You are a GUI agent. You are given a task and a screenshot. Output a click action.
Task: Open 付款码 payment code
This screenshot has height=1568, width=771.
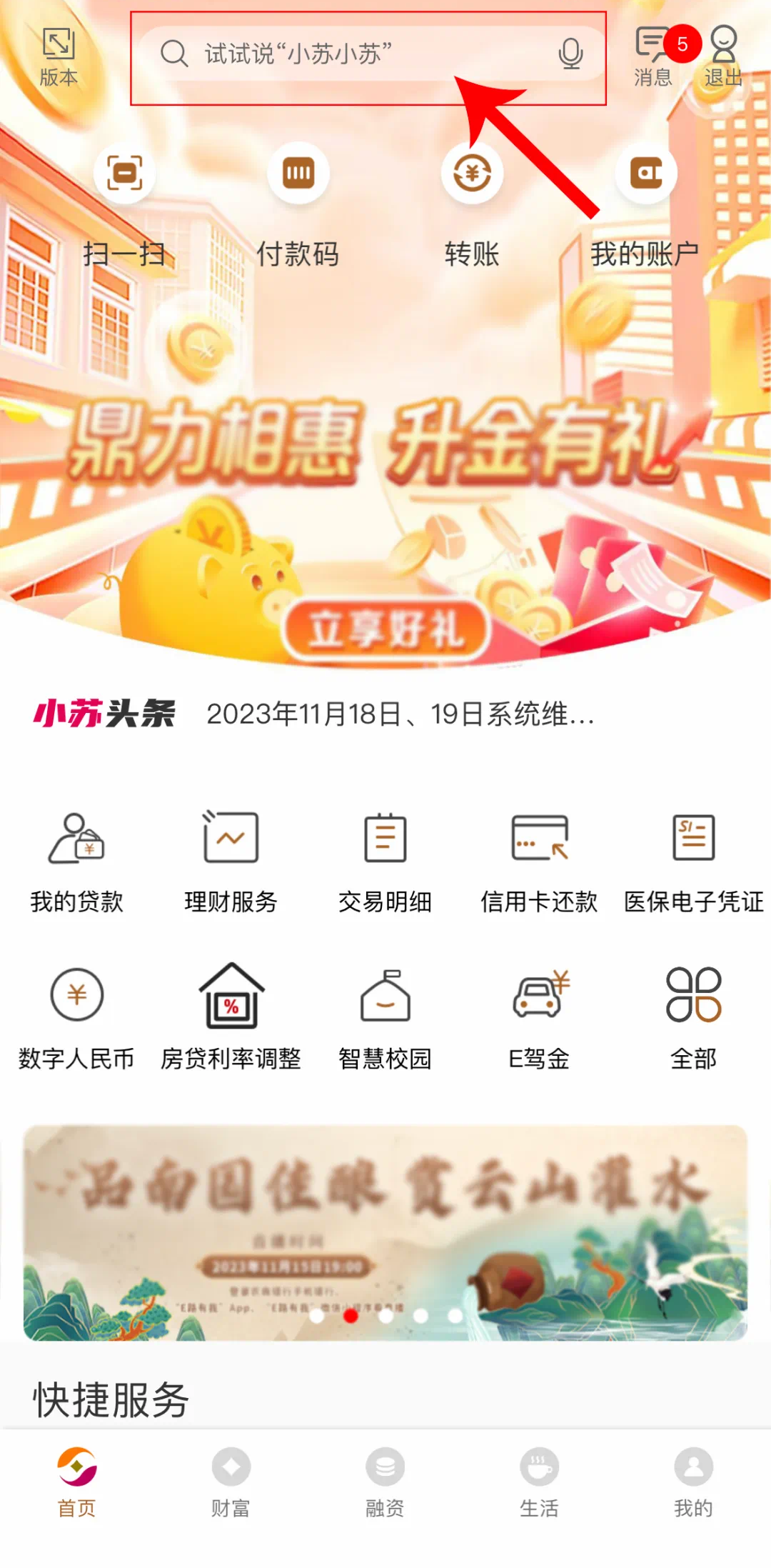tap(298, 204)
